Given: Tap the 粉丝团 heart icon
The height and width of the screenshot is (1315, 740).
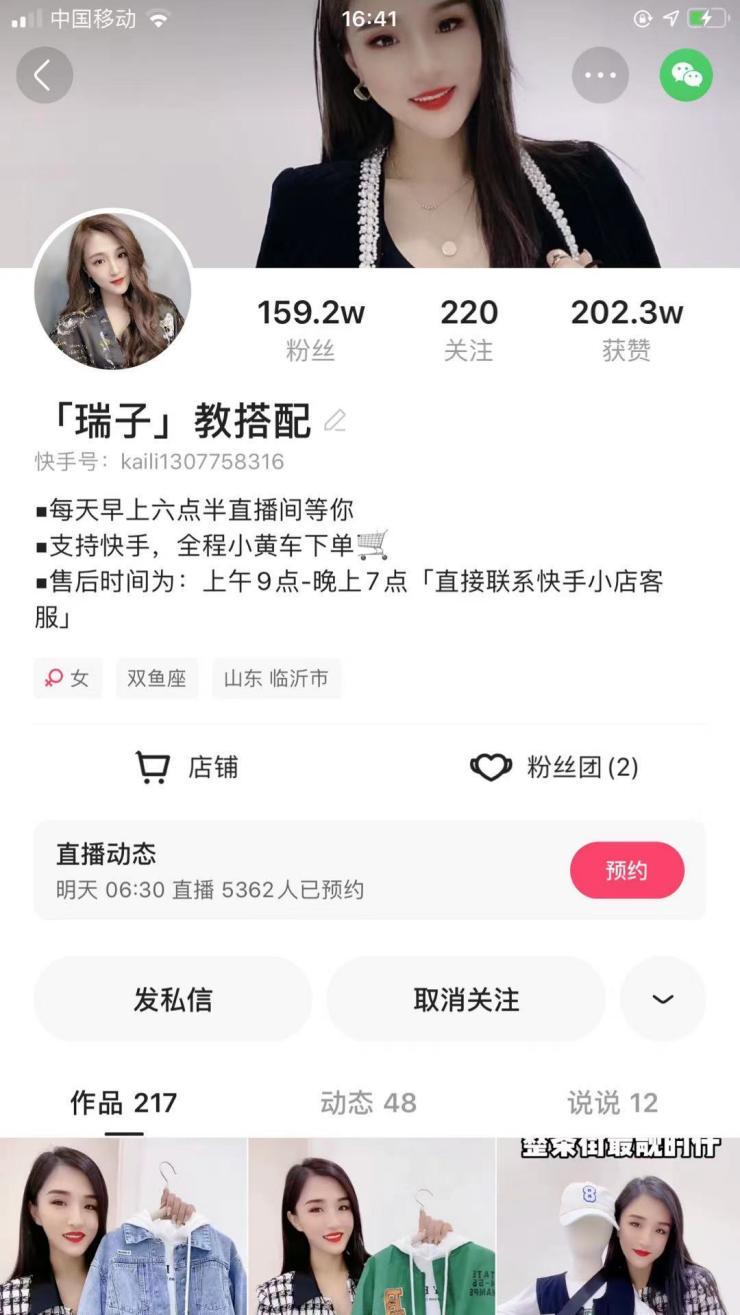Looking at the screenshot, I should pyautogui.click(x=489, y=765).
